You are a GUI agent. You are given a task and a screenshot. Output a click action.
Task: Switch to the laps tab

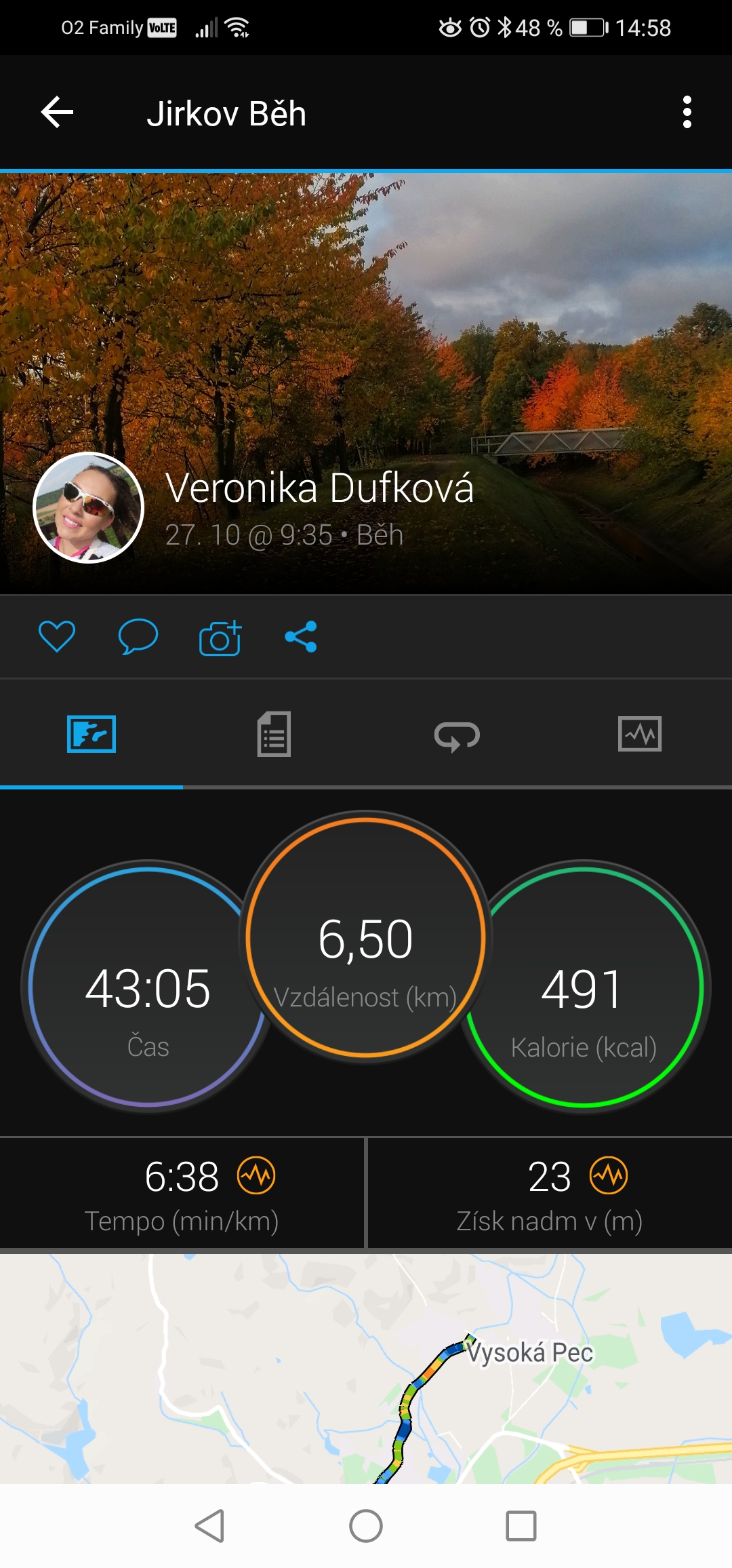coord(457,736)
